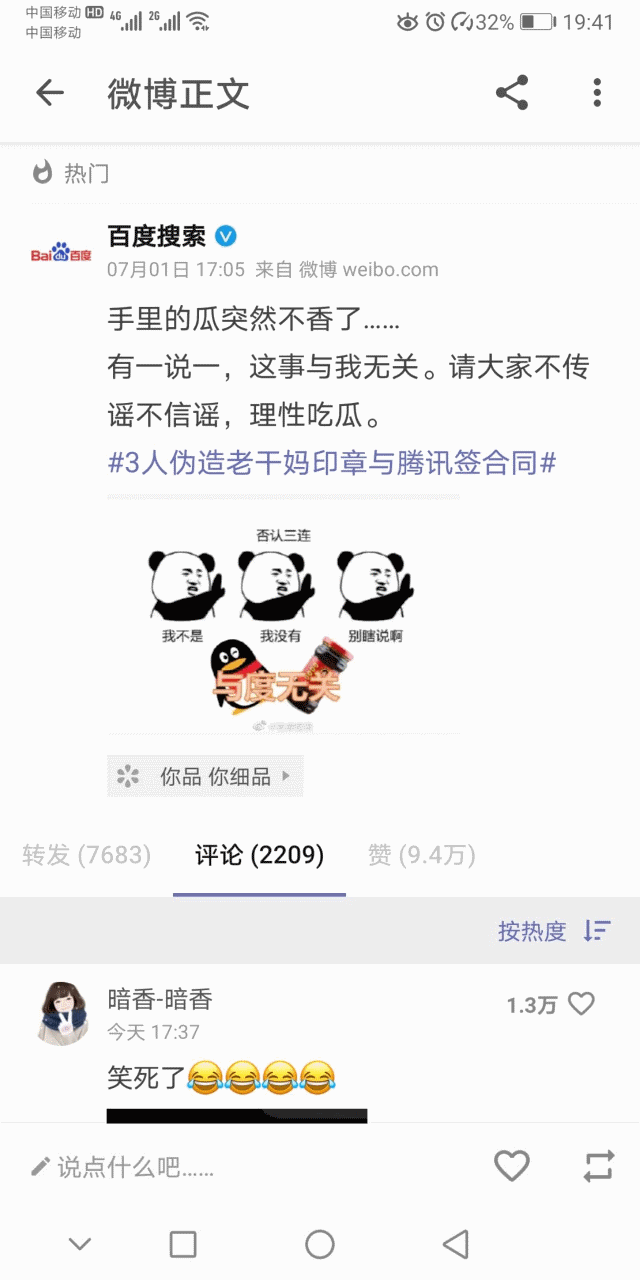Switch to 赞 (9.4万) tab
The height and width of the screenshot is (1280, 640).
pos(421,855)
